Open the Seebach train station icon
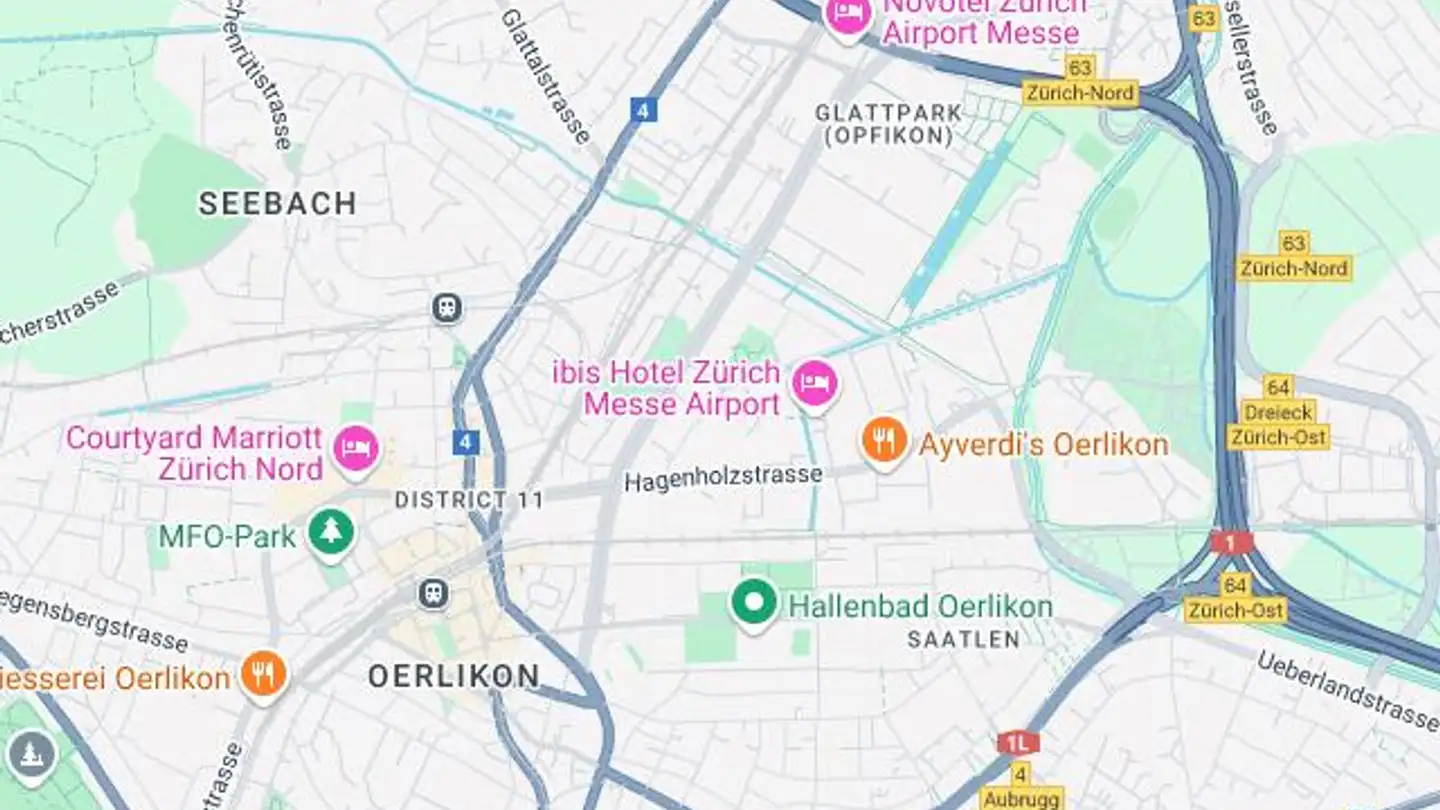1440x810 pixels. click(447, 307)
